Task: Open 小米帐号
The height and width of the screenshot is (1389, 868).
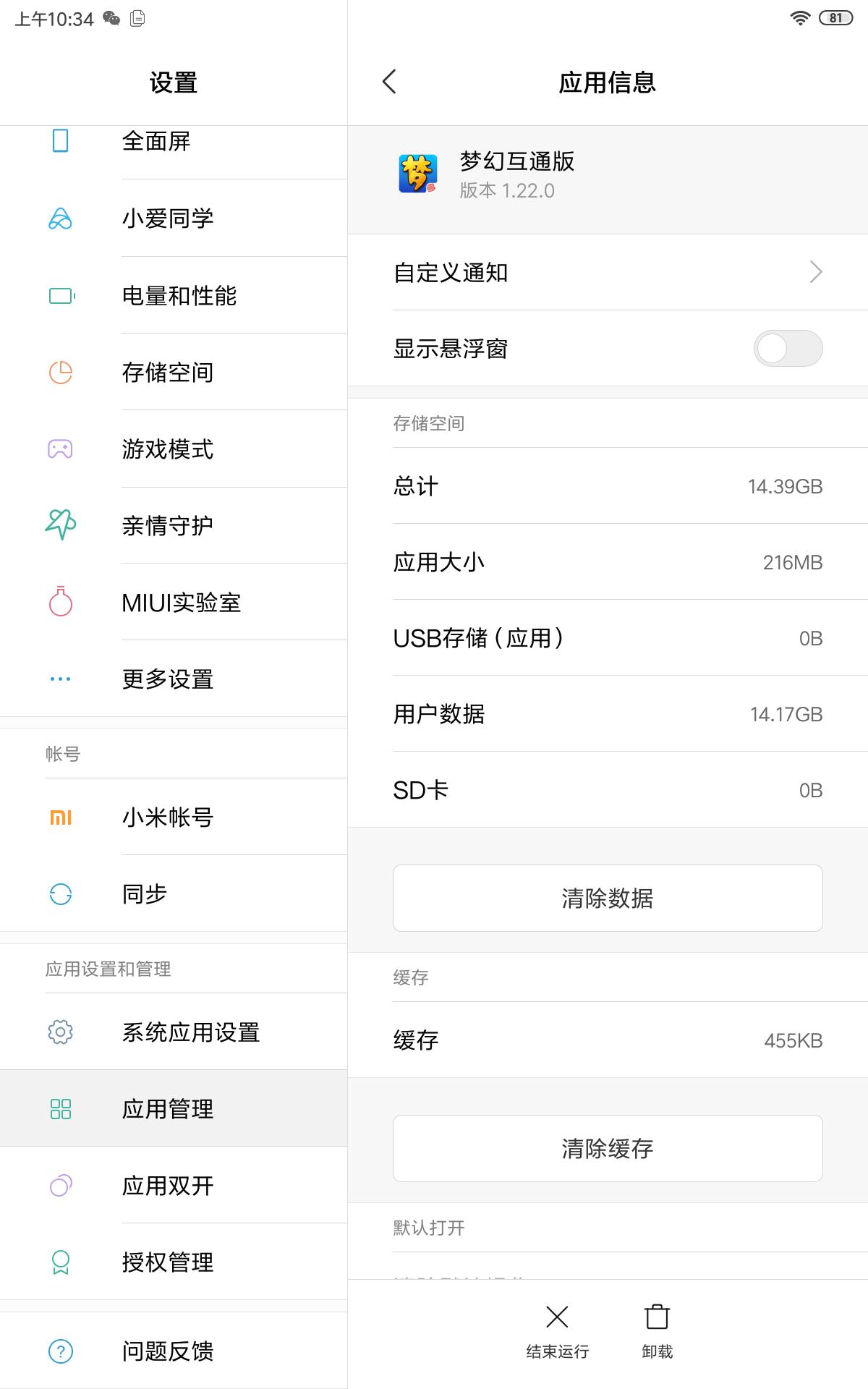Action: [174, 817]
